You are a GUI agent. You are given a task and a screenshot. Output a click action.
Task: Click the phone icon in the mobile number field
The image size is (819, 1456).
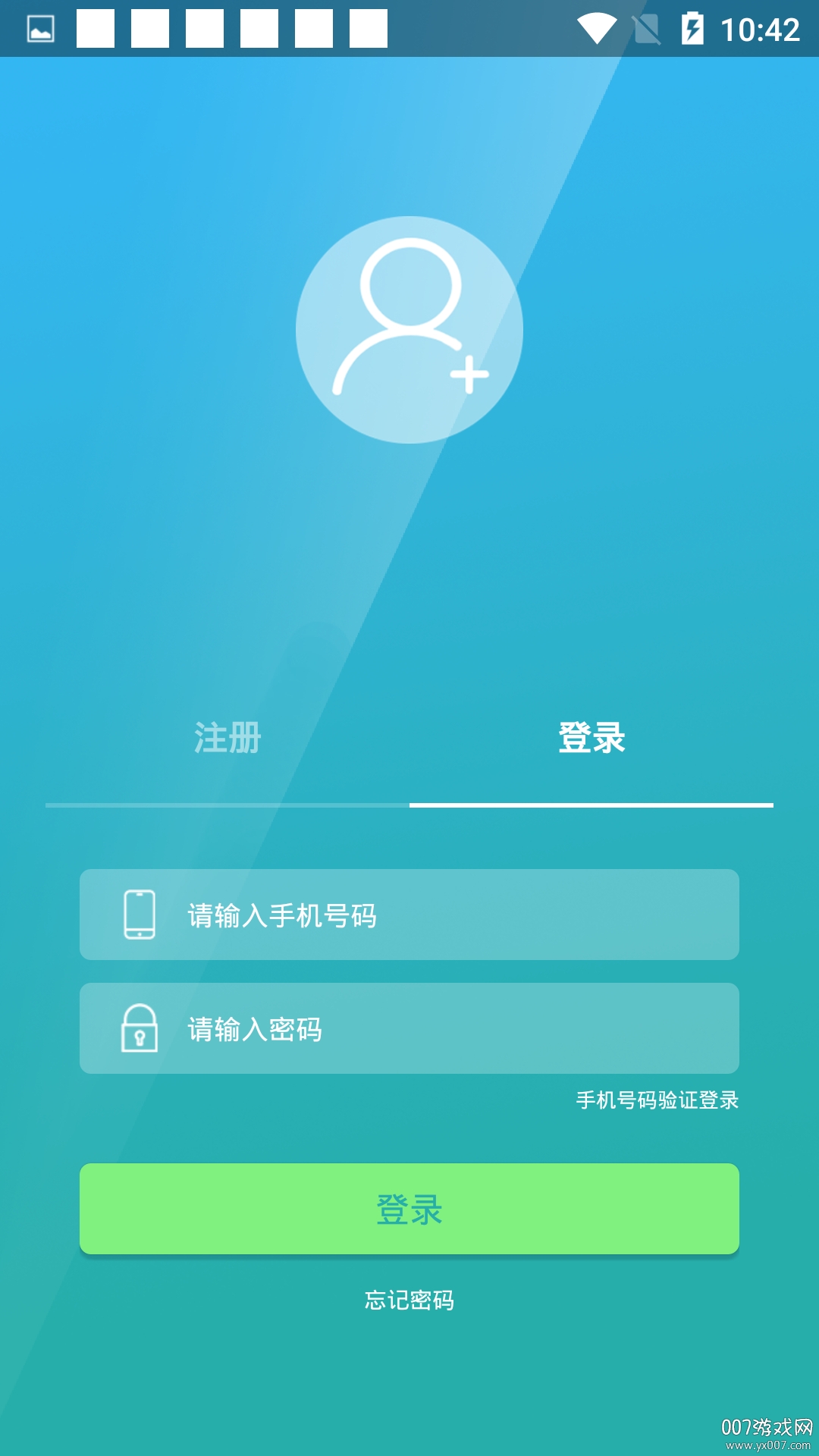point(138,914)
